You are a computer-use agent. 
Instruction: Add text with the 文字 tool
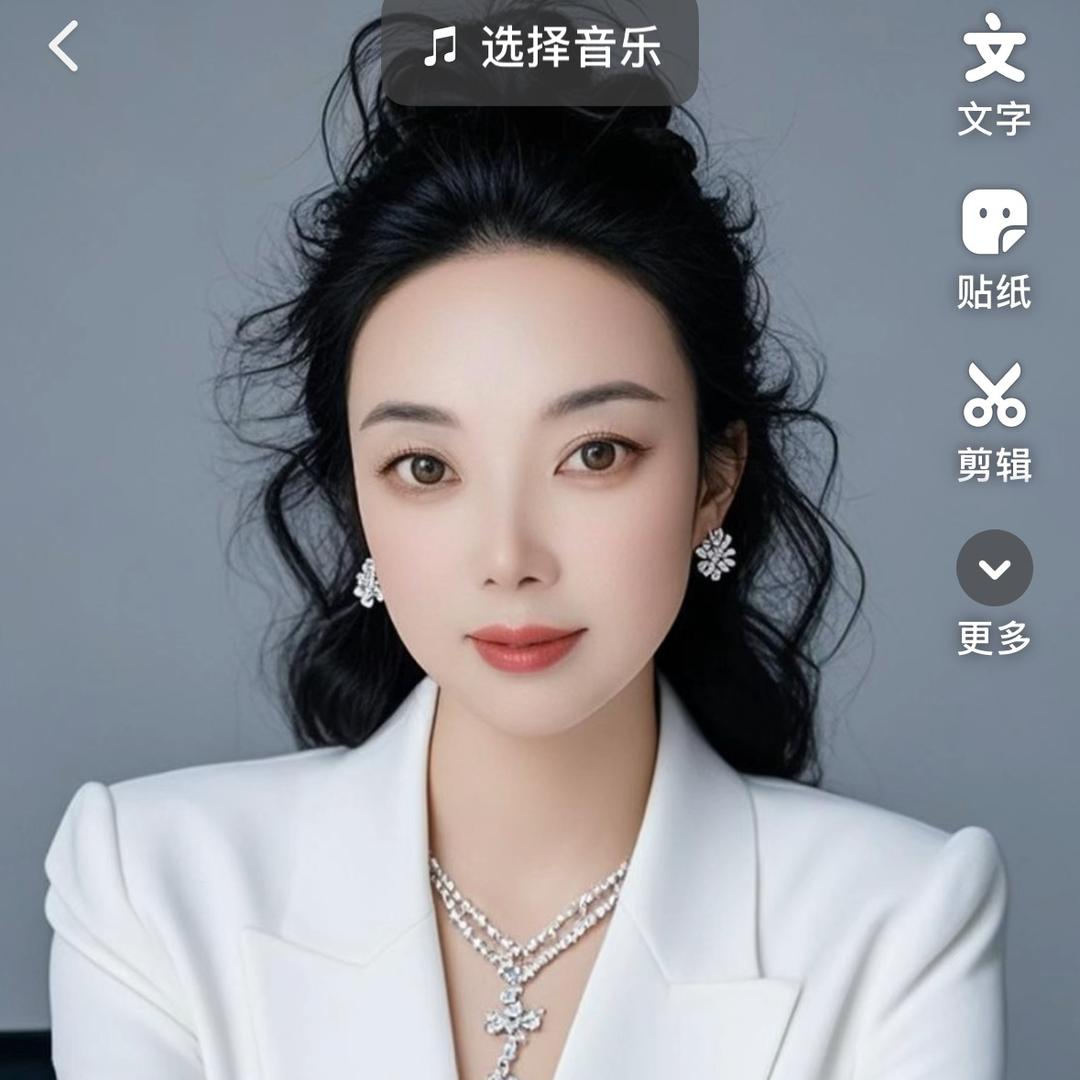pos(994,75)
